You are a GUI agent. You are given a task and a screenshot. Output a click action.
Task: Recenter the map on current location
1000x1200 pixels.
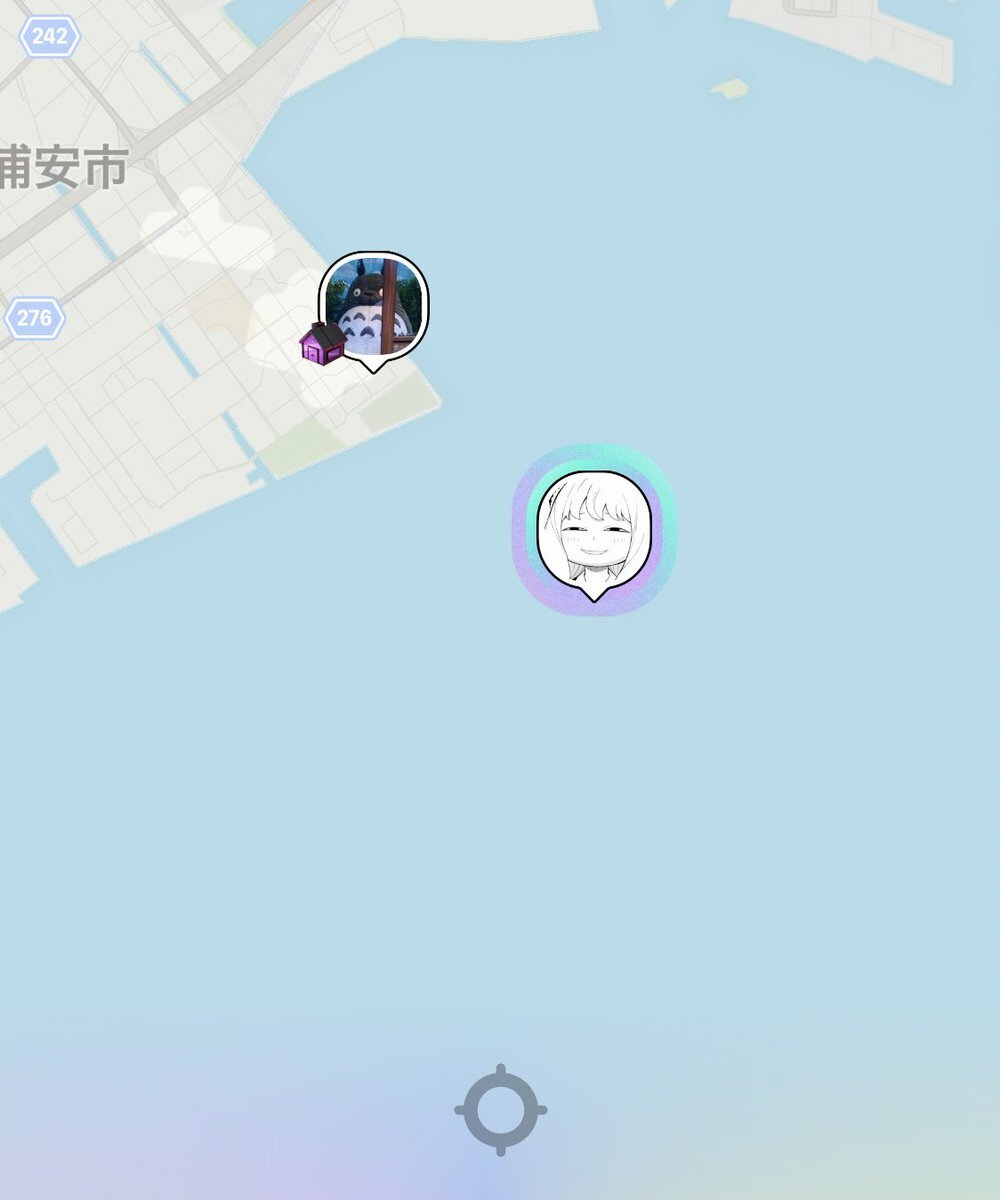(501, 1110)
